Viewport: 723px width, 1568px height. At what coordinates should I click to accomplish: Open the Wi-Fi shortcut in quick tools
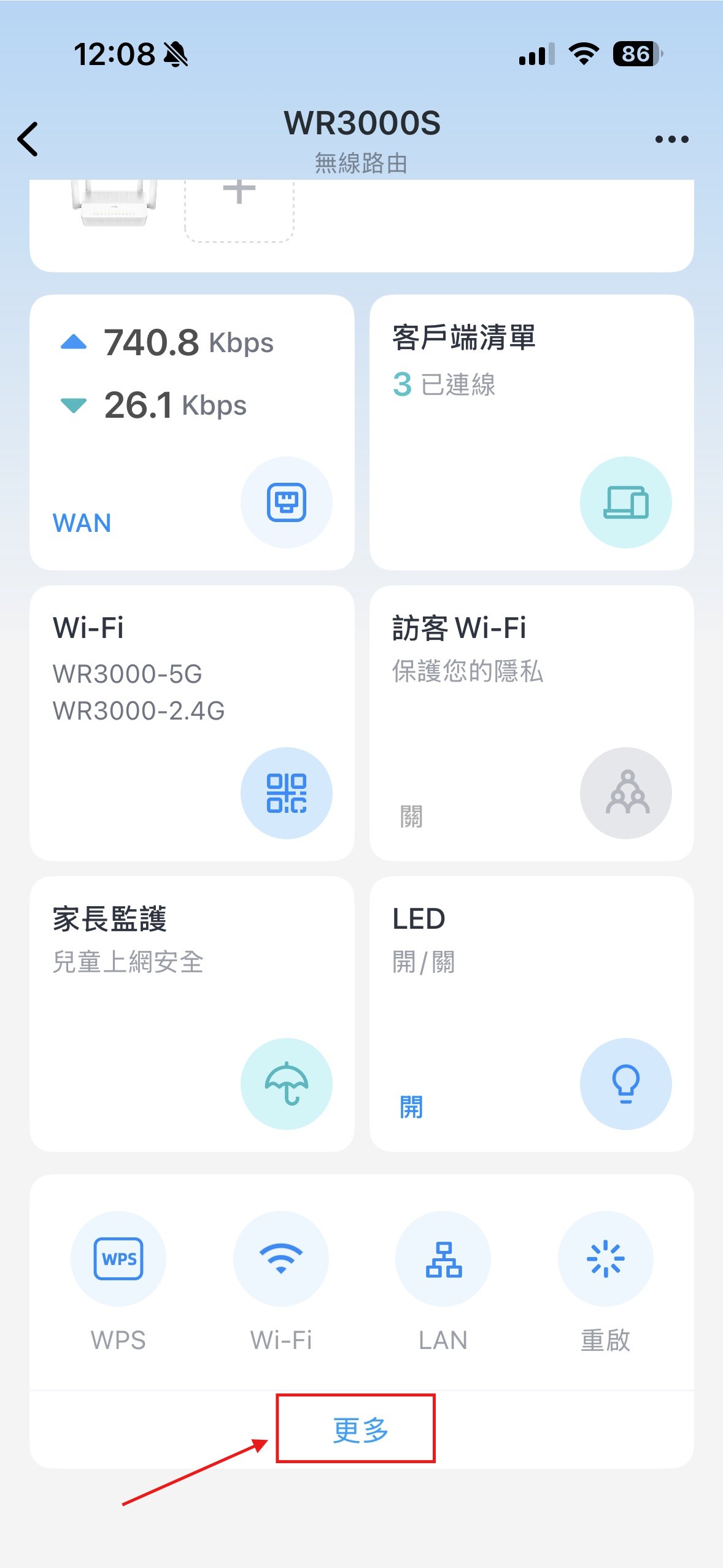click(281, 1259)
